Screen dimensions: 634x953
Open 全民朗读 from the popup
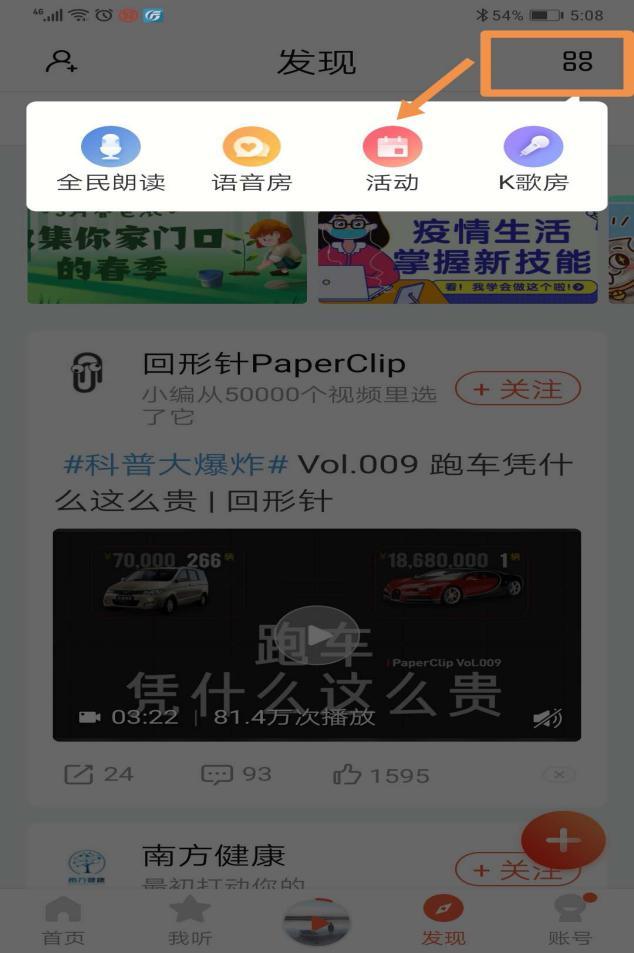(111, 160)
